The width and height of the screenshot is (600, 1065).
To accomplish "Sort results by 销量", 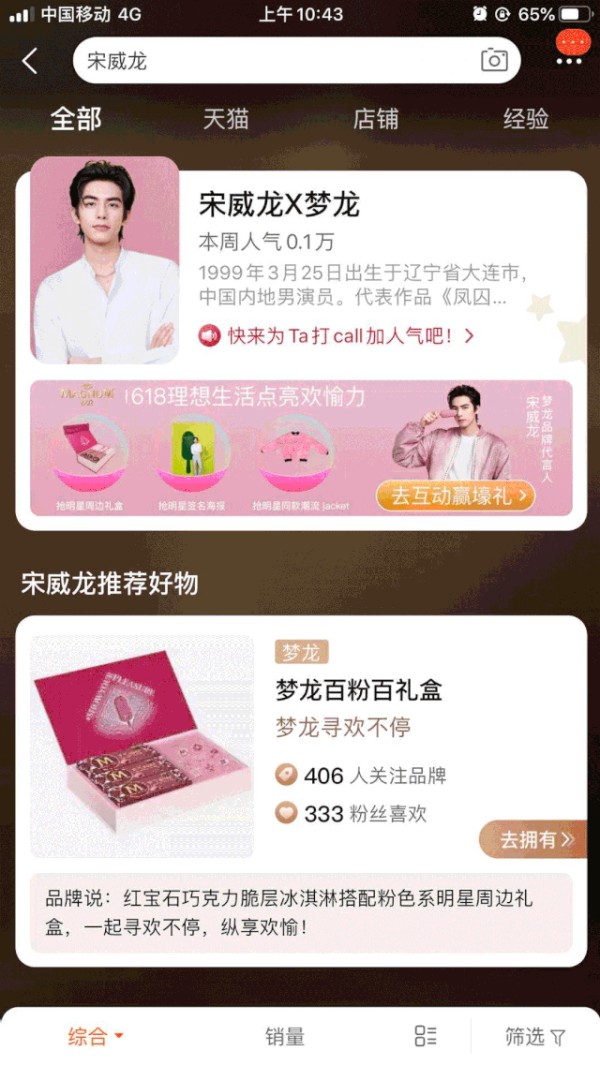I will point(285,1037).
